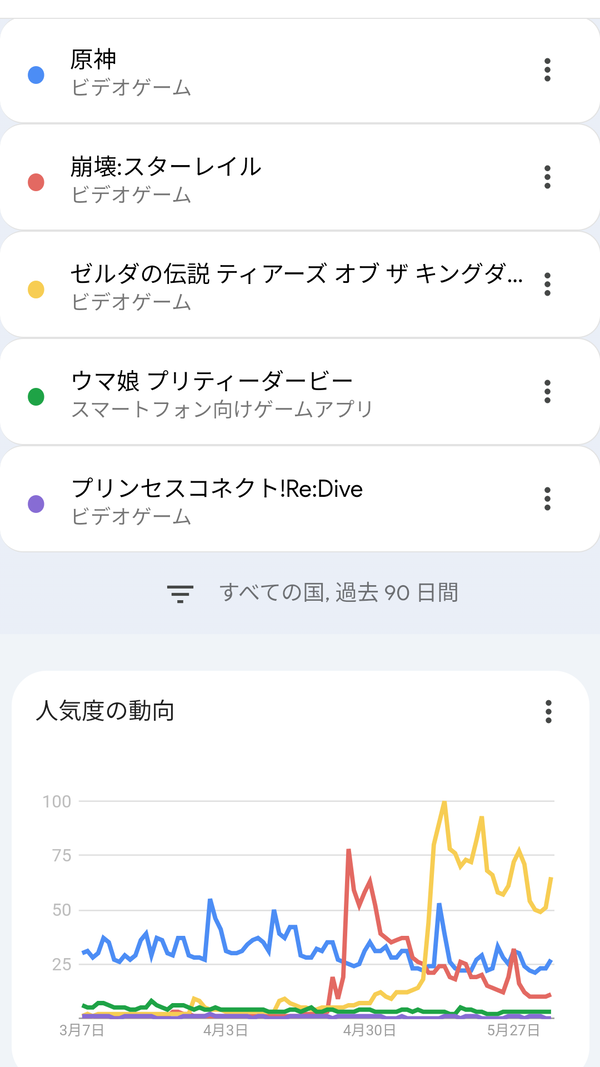
Task: Open the overflow menu for プリンセスコネクト!Re:Dive
Action: pos(547,499)
